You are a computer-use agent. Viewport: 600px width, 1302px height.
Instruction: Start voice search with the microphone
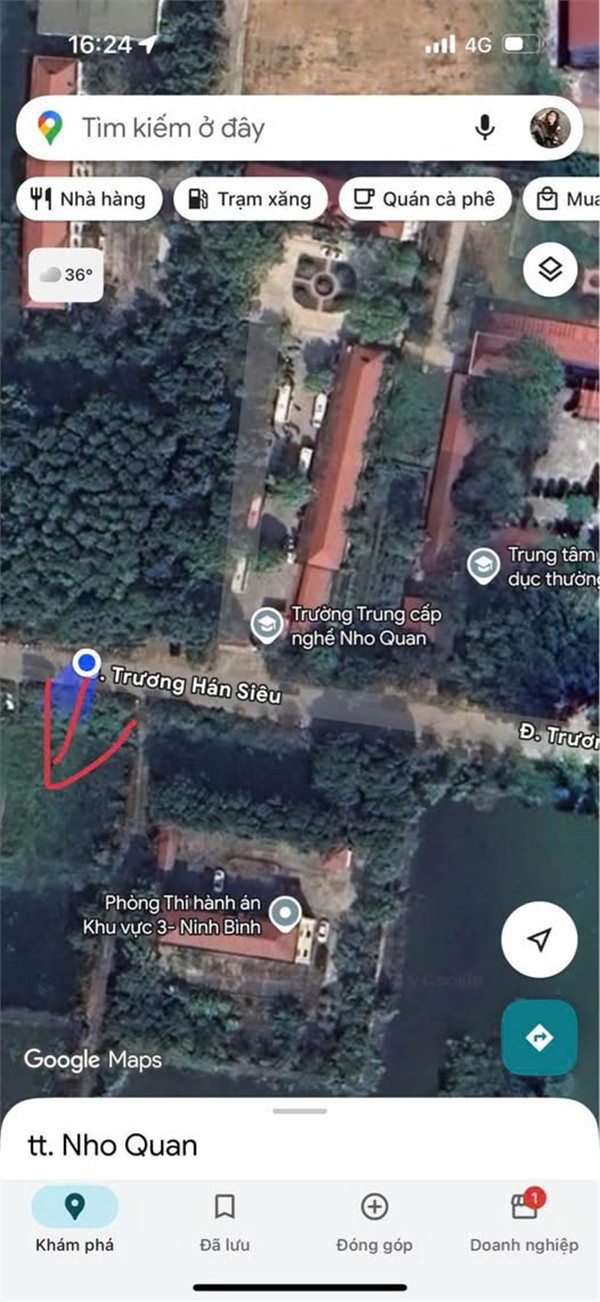pyautogui.click(x=485, y=128)
